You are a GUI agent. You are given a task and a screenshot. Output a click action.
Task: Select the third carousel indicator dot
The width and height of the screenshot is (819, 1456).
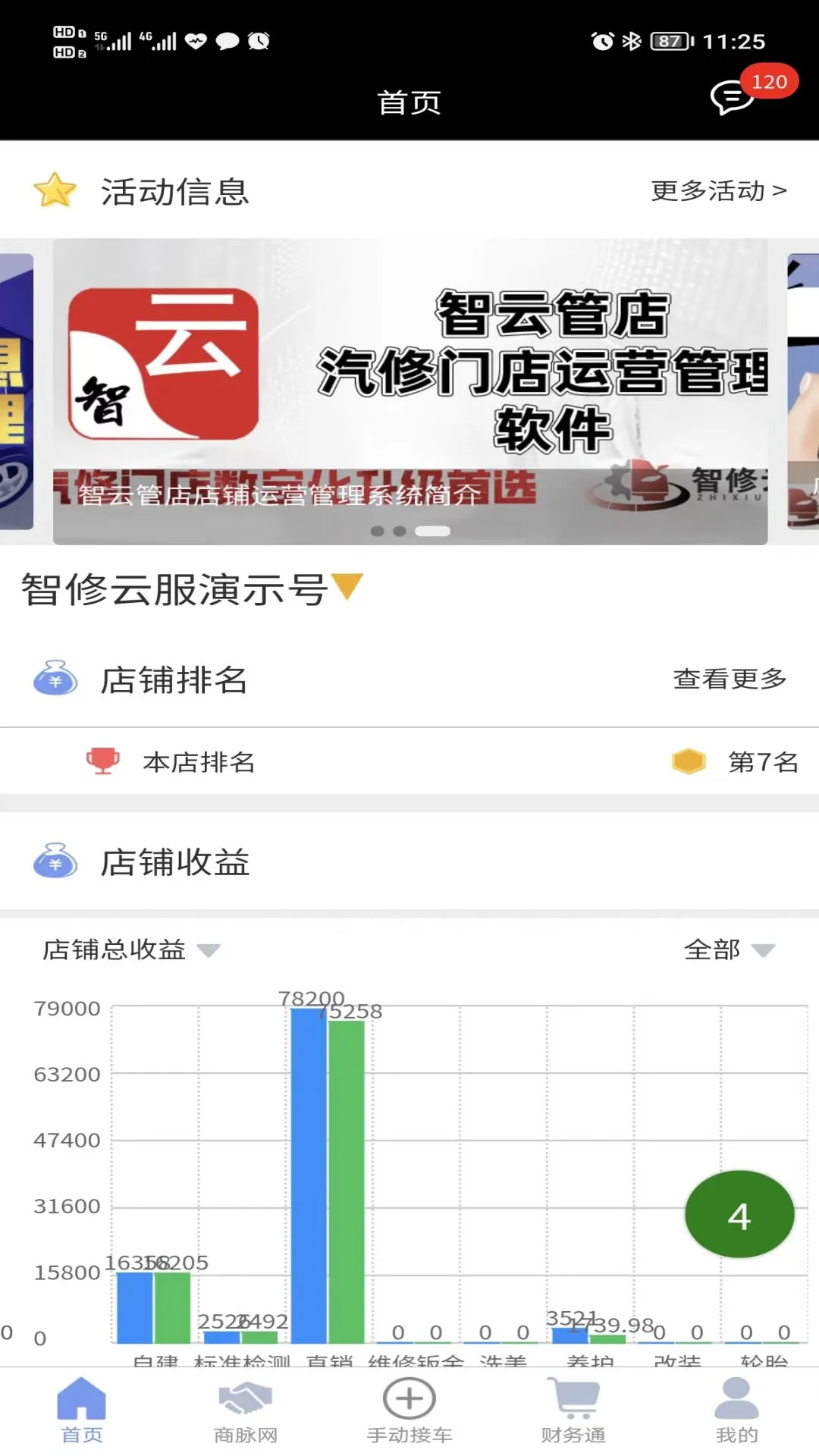[434, 532]
